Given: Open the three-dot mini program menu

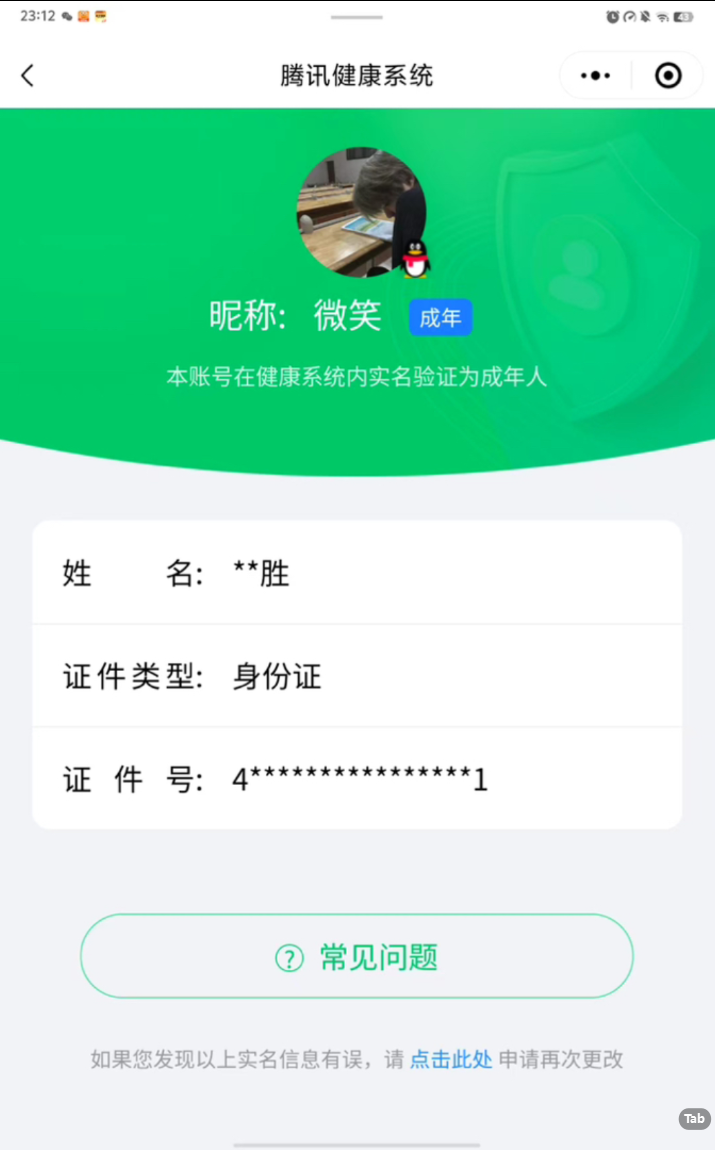Looking at the screenshot, I should click(595, 76).
